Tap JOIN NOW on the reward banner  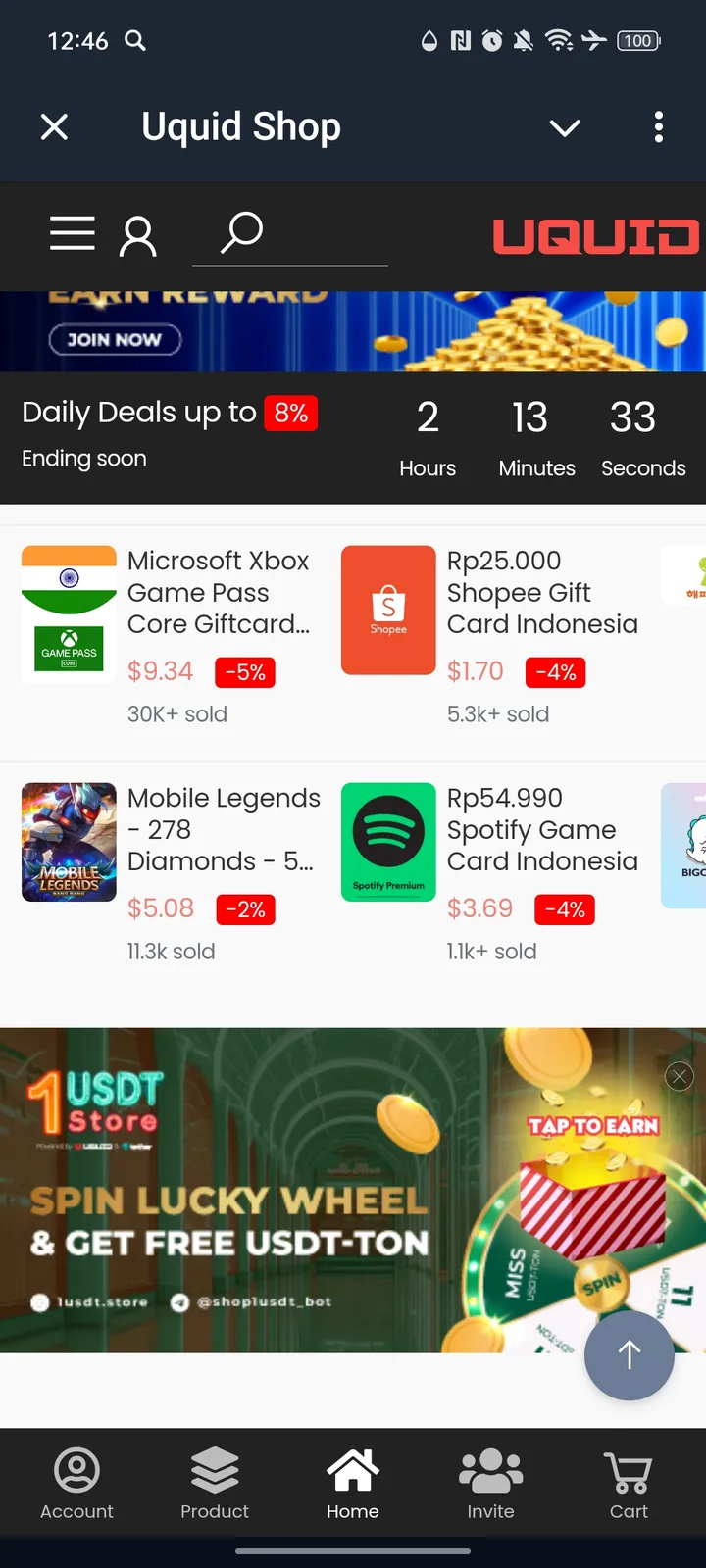(115, 340)
